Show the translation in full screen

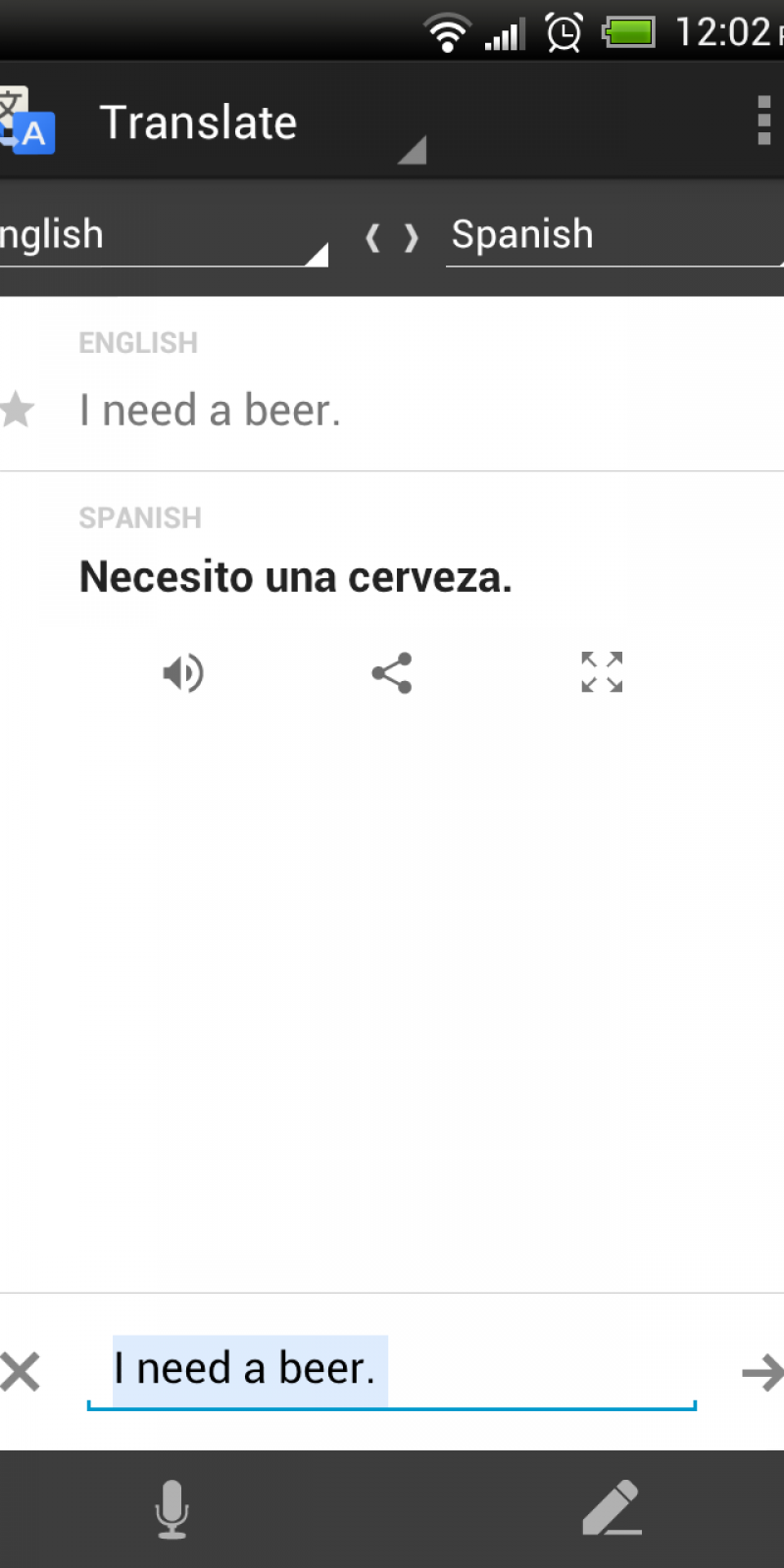pyautogui.click(x=602, y=673)
